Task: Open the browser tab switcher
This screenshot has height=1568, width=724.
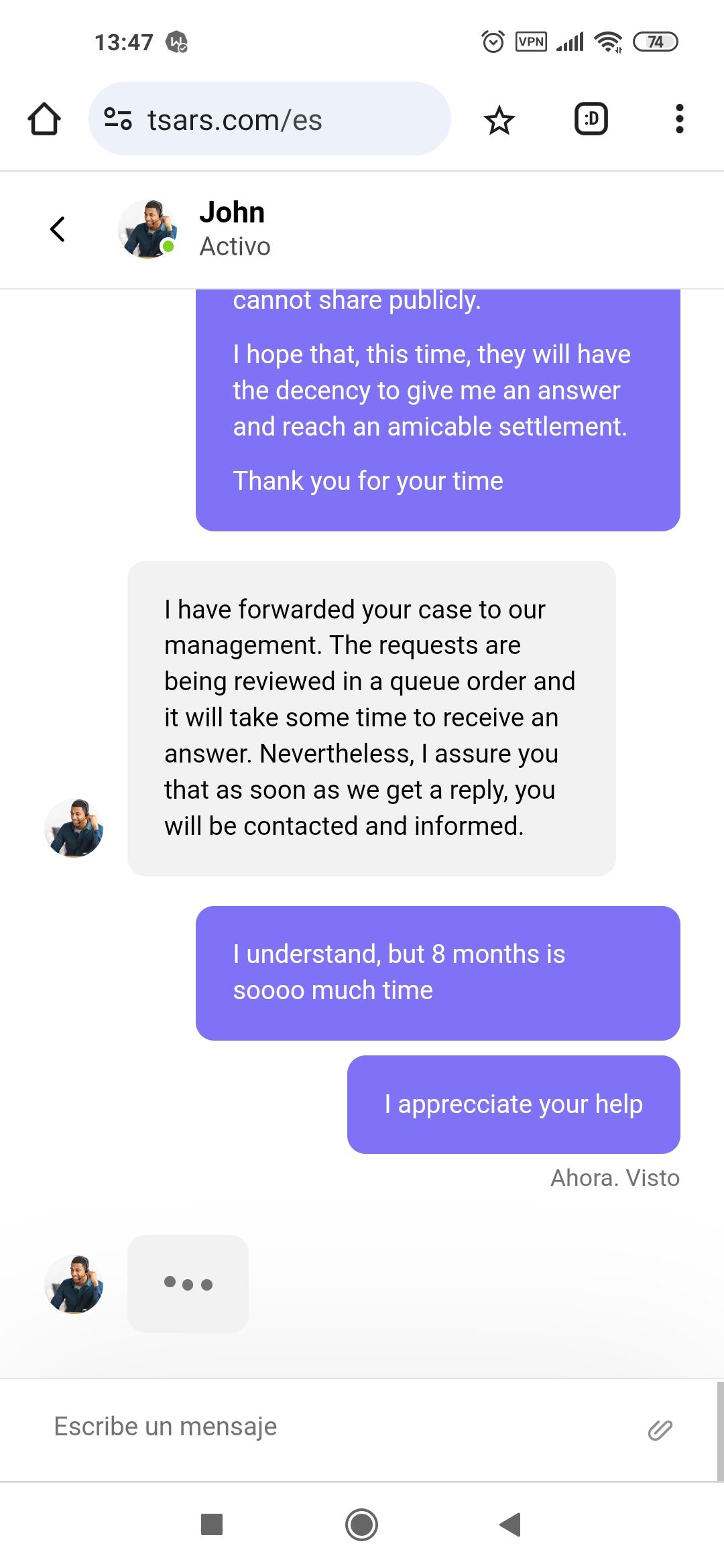Action: (x=591, y=119)
